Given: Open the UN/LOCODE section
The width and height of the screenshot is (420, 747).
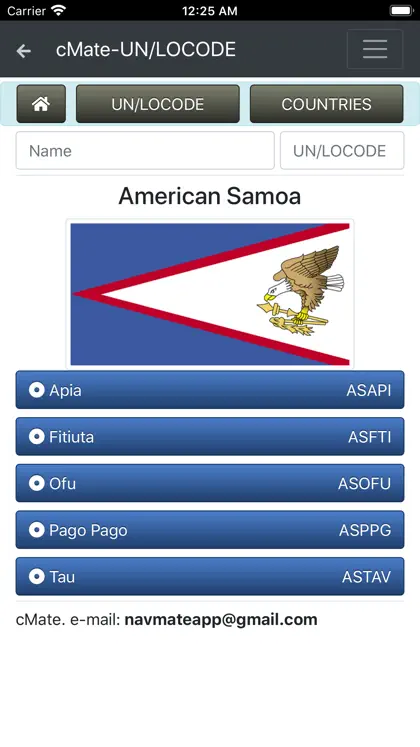Looking at the screenshot, I should click(158, 104).
